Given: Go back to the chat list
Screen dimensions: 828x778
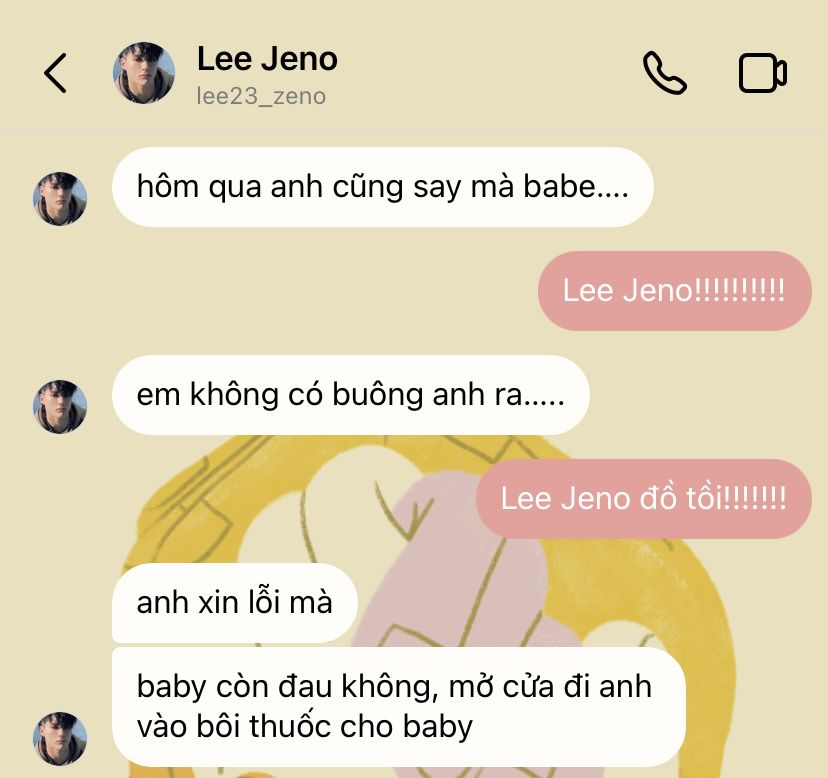Looking at the screenshot, I should pos(56,73).
